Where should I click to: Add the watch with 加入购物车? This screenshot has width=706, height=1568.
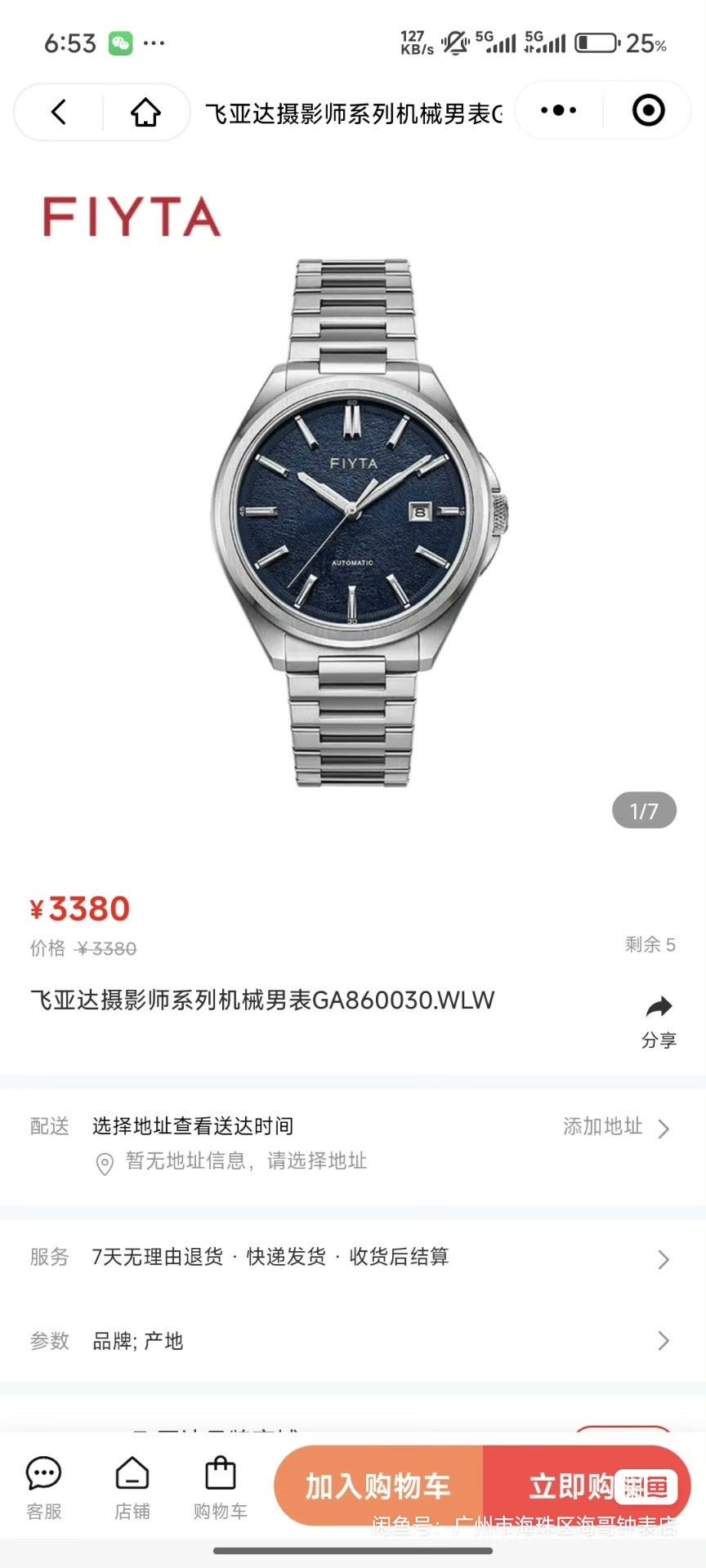pyautogui.click(x=378, y=1486)
